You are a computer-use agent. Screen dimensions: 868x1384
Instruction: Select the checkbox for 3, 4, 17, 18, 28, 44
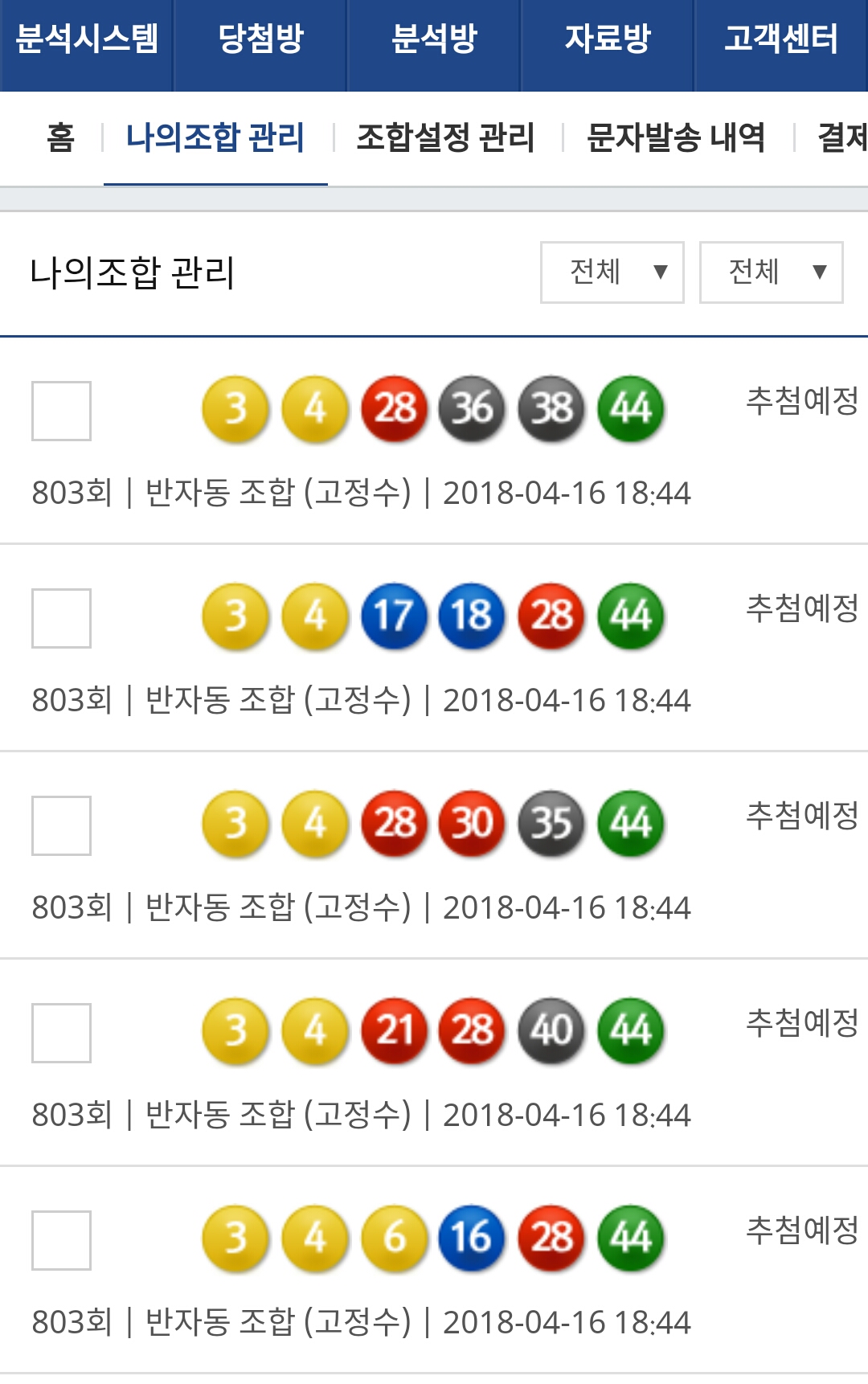pyautogui.click(x=61, y=618)
